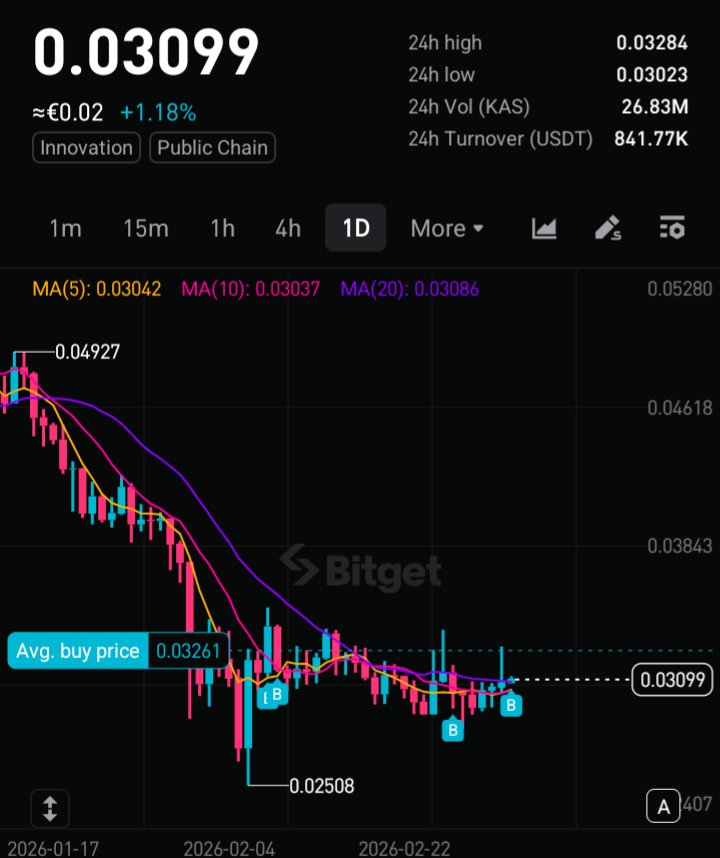The height and width of the screenshot is (858, 720).
Task: Expand the More intervals dropdown
Action: (447, 228)
